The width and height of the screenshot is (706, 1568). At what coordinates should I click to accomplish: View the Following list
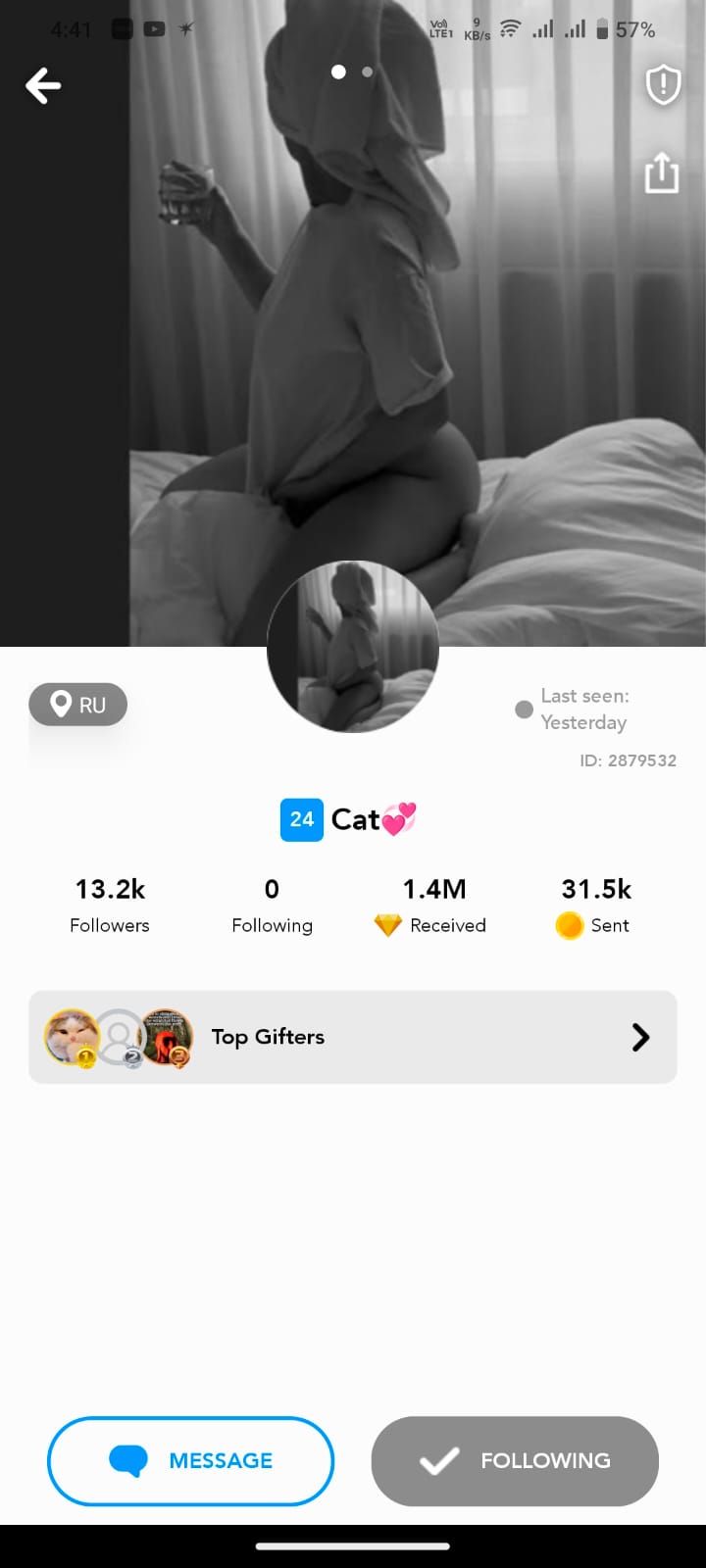coord(272,906)
